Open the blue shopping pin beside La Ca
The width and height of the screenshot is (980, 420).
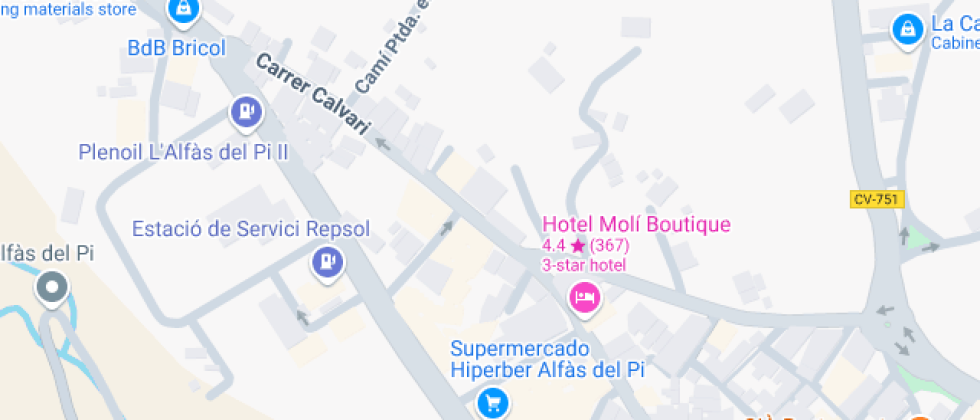coord(907,29)
